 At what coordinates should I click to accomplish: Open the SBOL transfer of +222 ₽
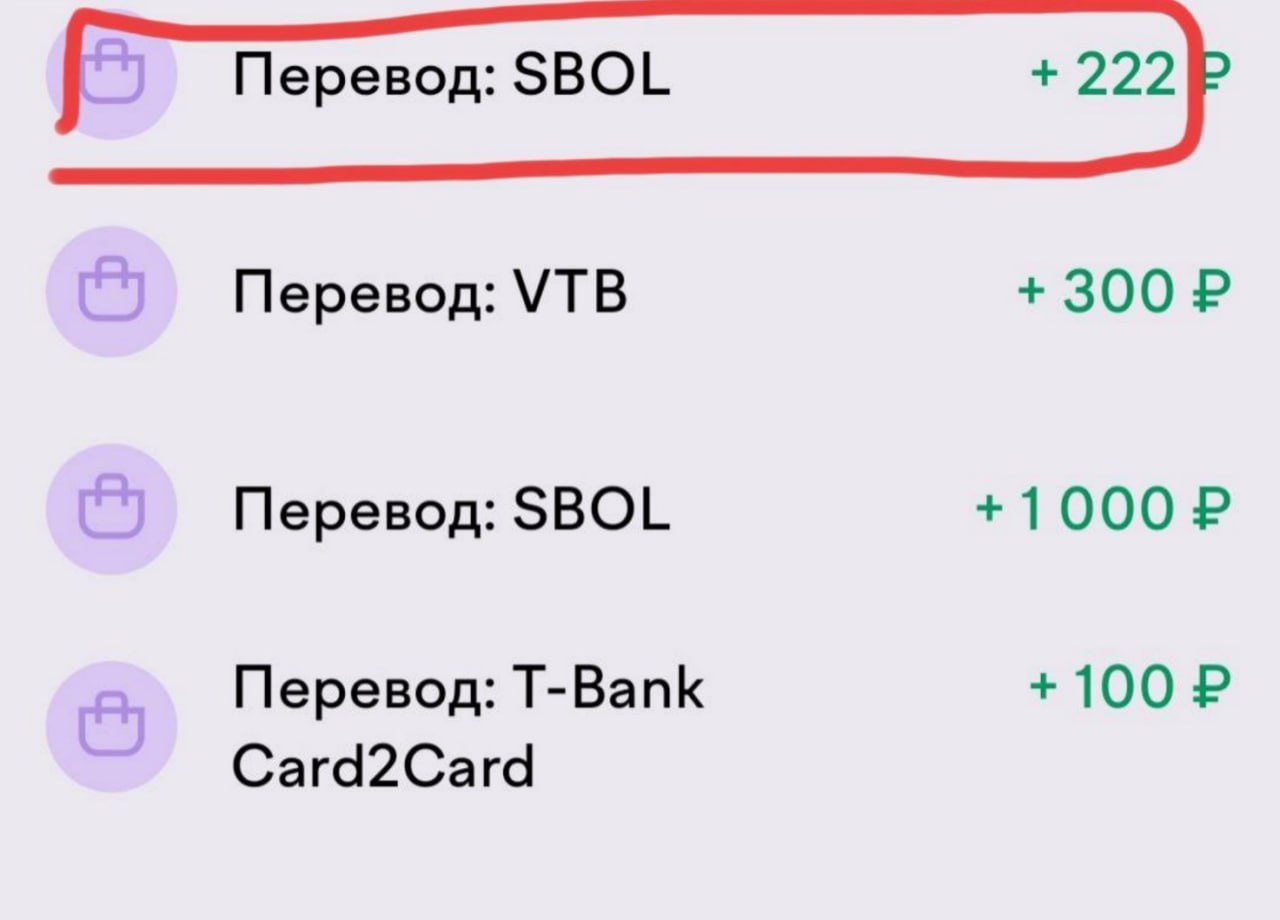point(452,76)
